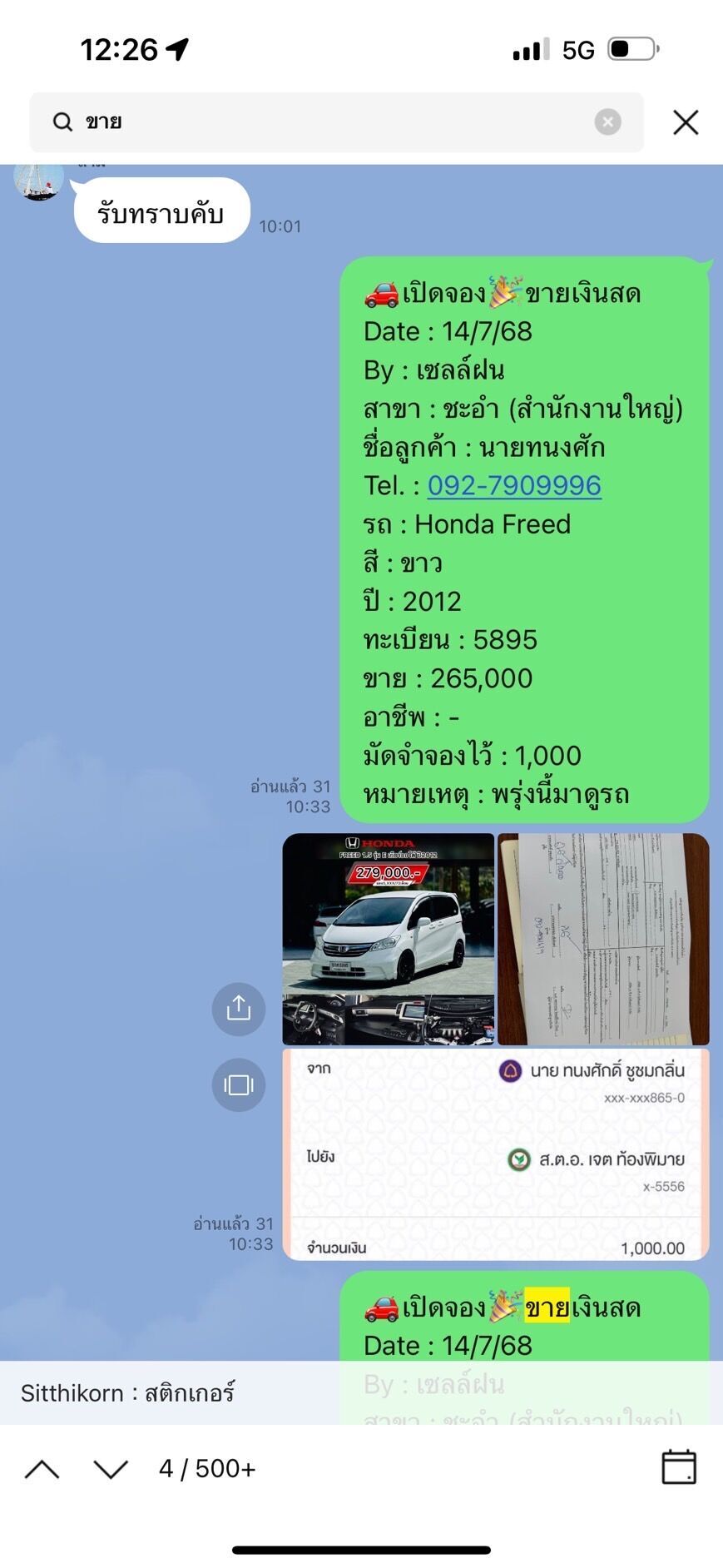723x1568 pixels.
Task: Open the contract document photo
Action: point(603,938)
